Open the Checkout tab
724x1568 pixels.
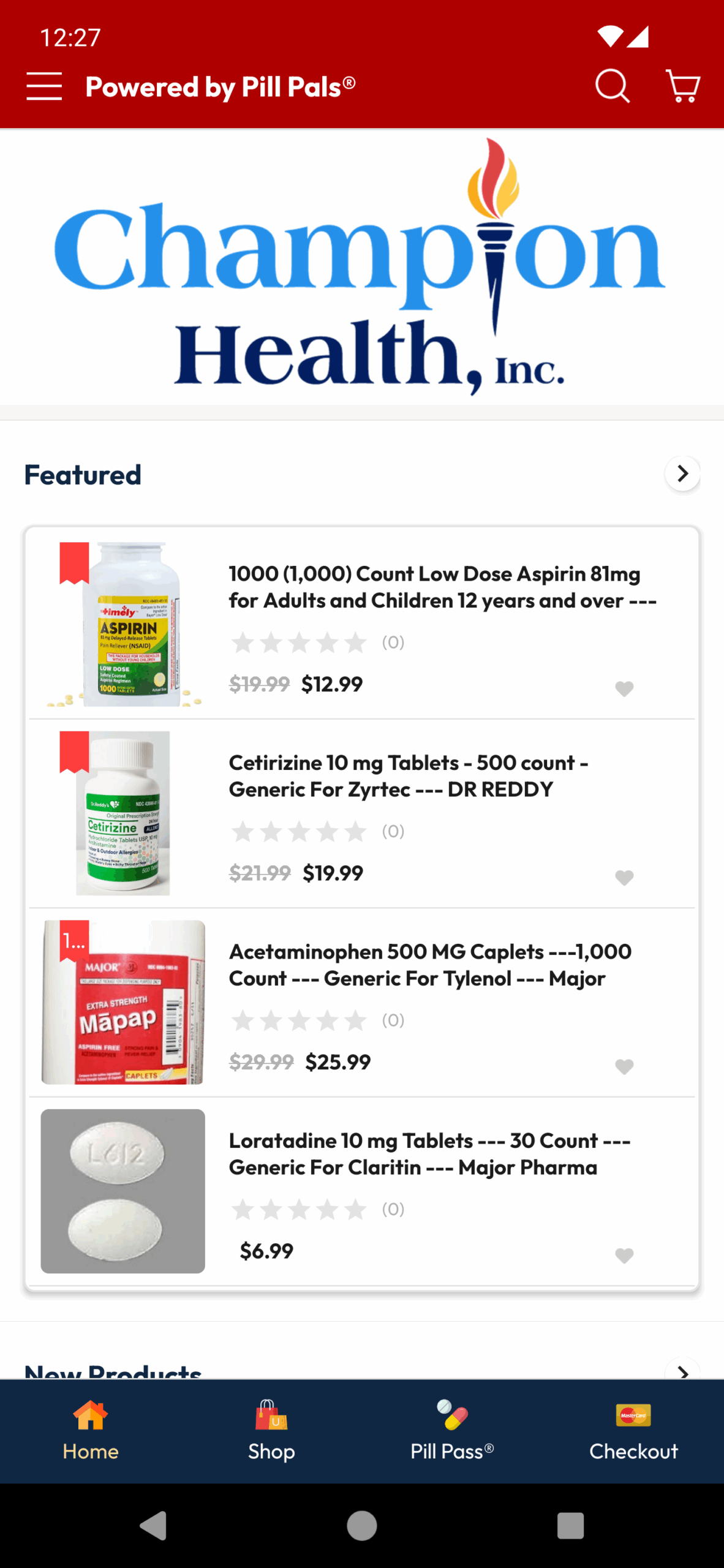(633, 1431)
